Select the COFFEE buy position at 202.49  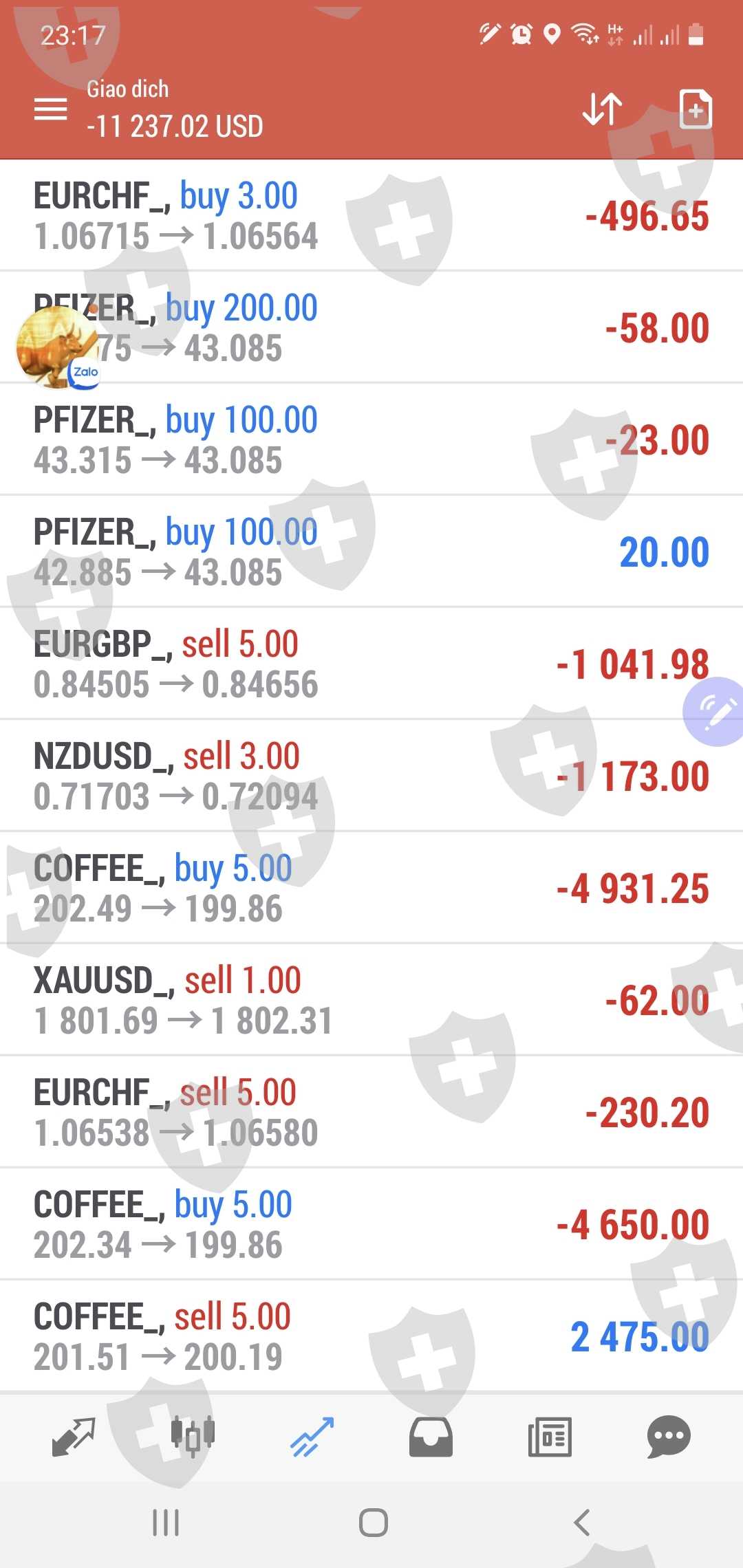[371, 888]
